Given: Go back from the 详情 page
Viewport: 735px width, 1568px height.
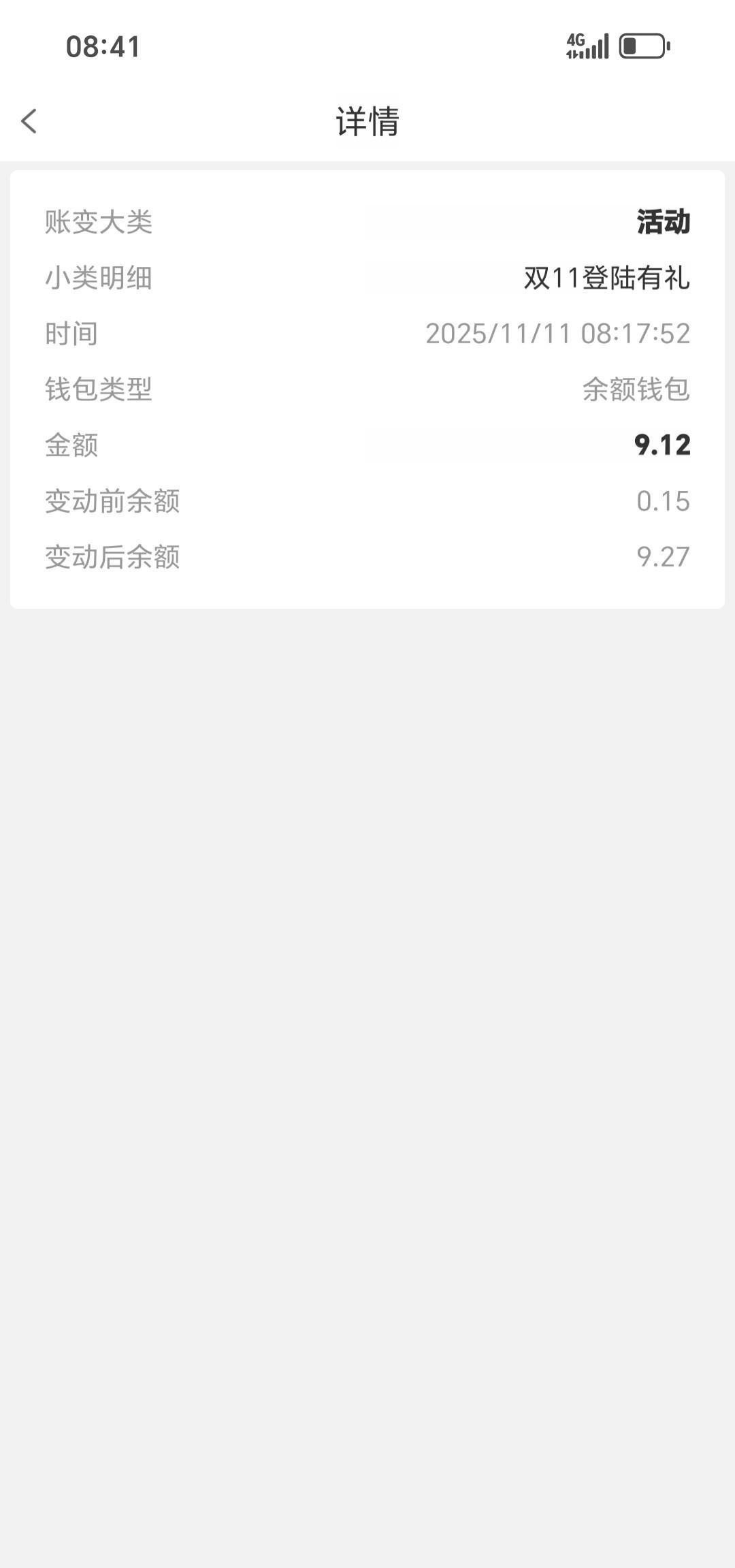Looking at the screenshot, I should (29, 121).
